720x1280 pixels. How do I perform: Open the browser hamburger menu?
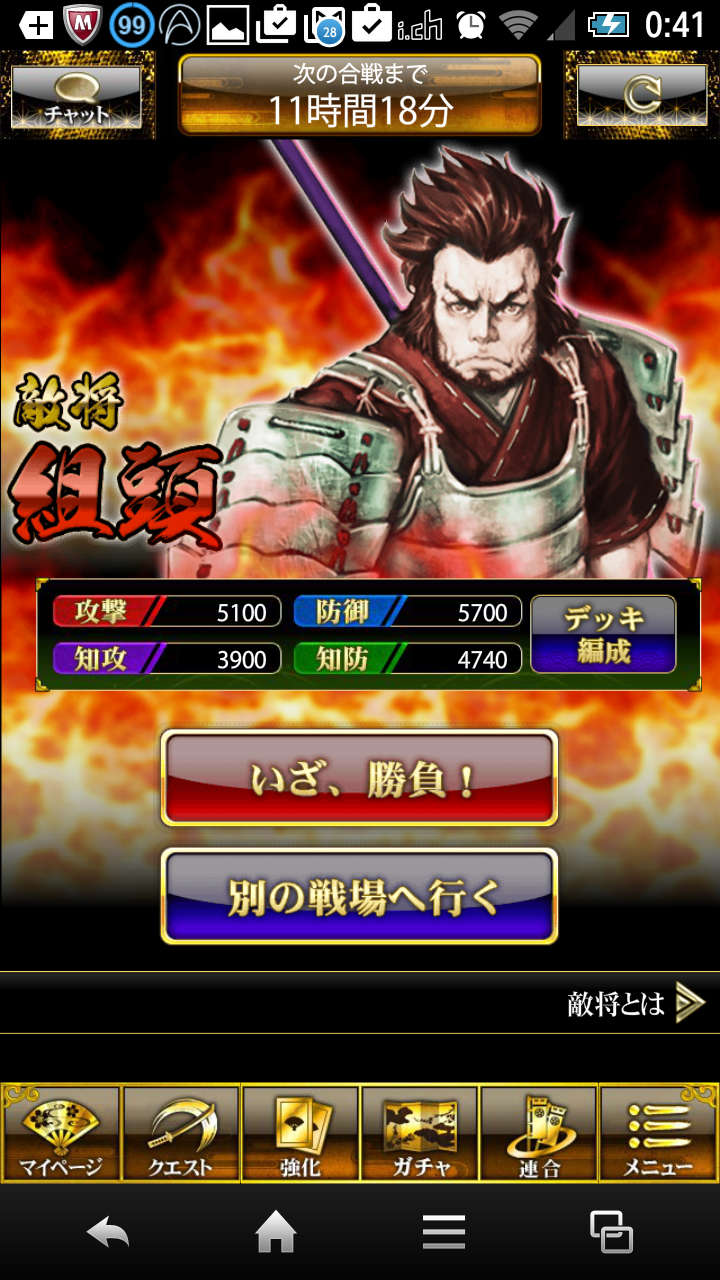444,1232
